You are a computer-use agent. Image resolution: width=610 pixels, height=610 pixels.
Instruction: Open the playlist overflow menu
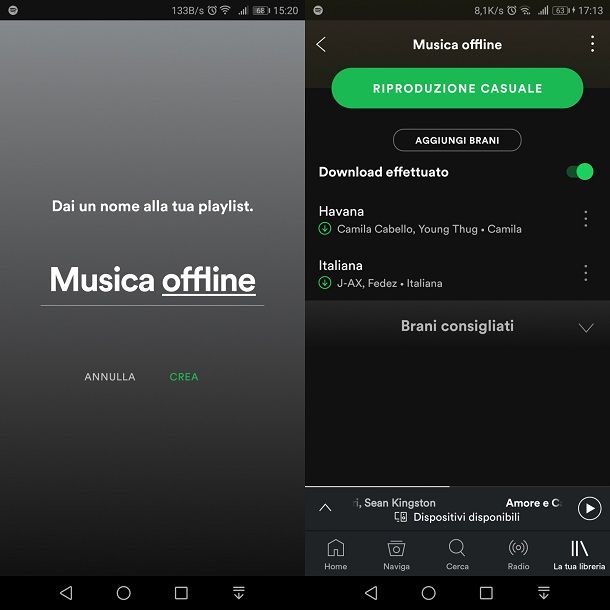click(592, 45)
